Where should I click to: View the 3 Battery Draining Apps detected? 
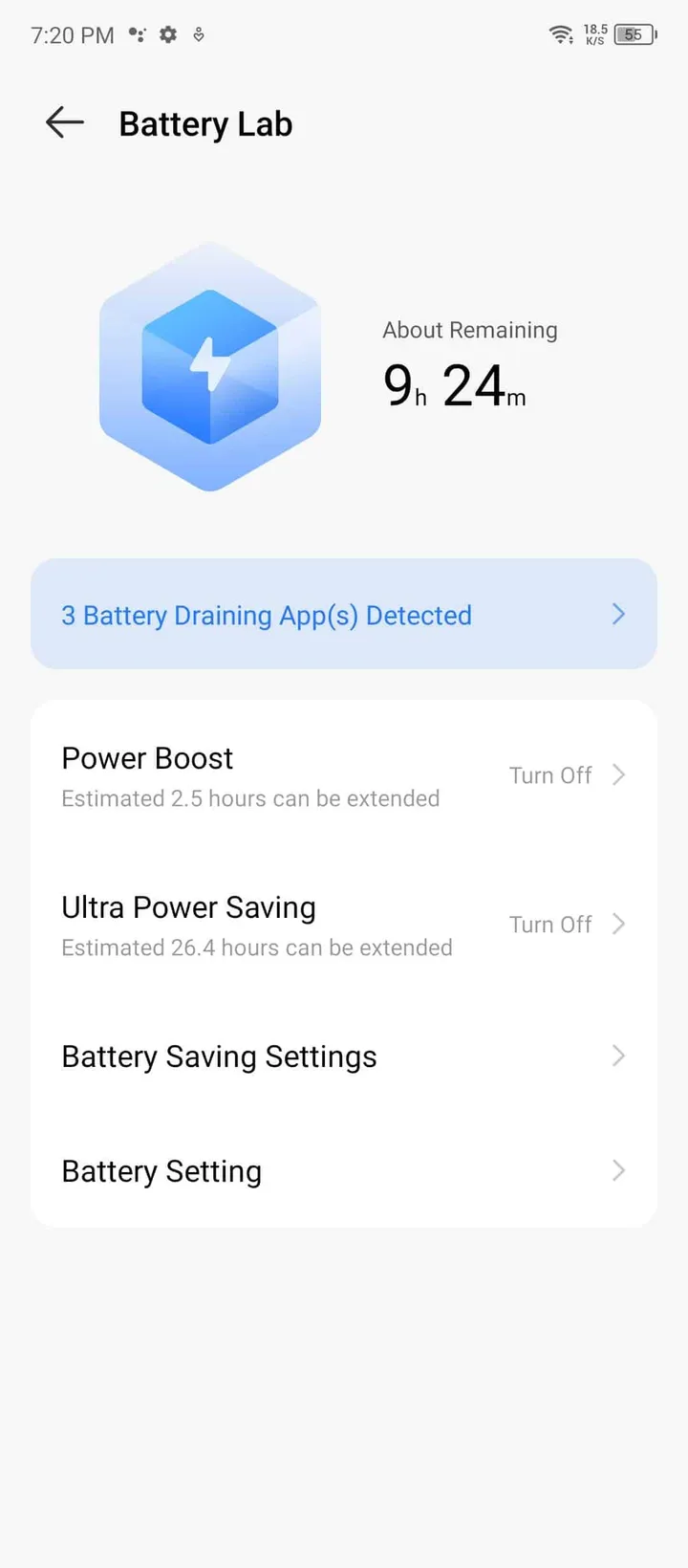[266, 615]
